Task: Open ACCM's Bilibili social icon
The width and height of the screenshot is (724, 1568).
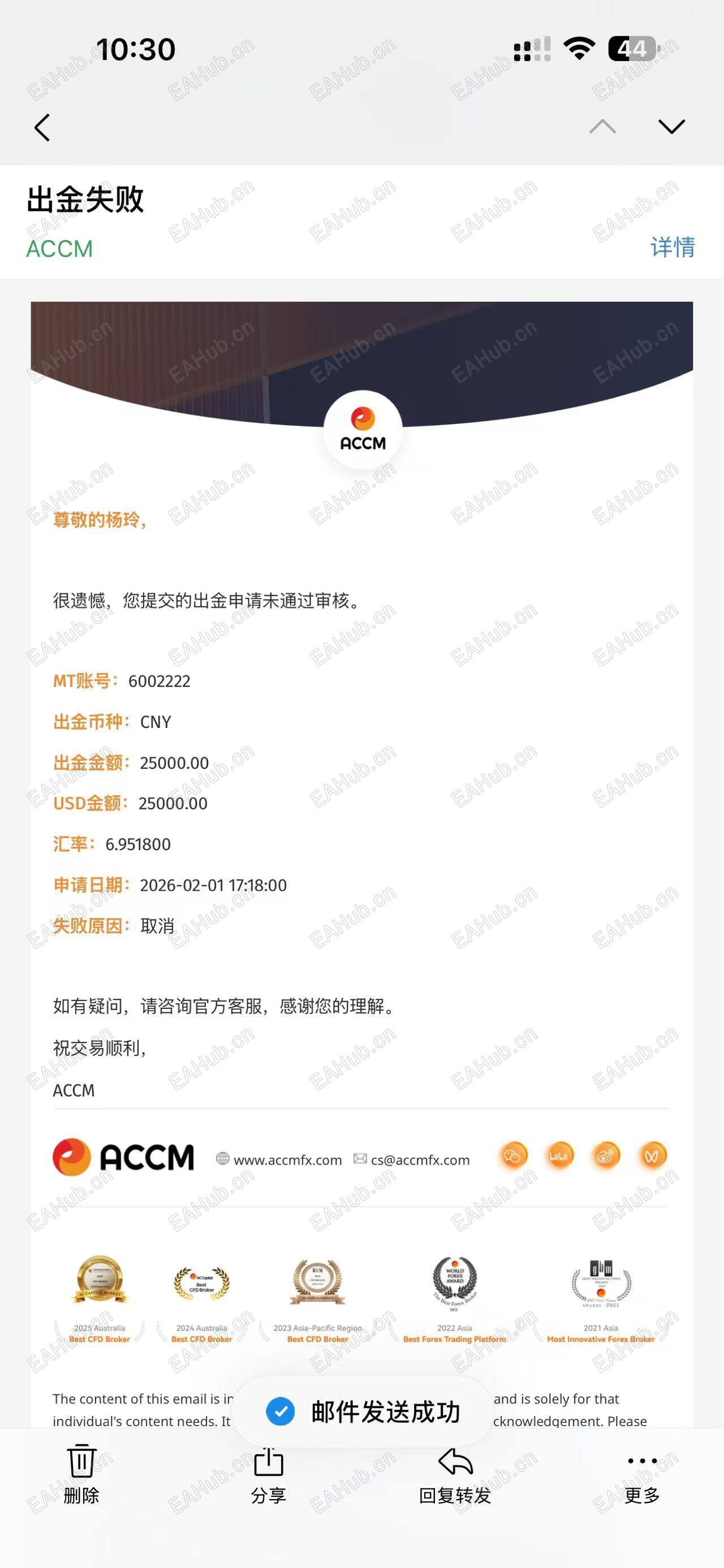Action: tap(559, 1156)
